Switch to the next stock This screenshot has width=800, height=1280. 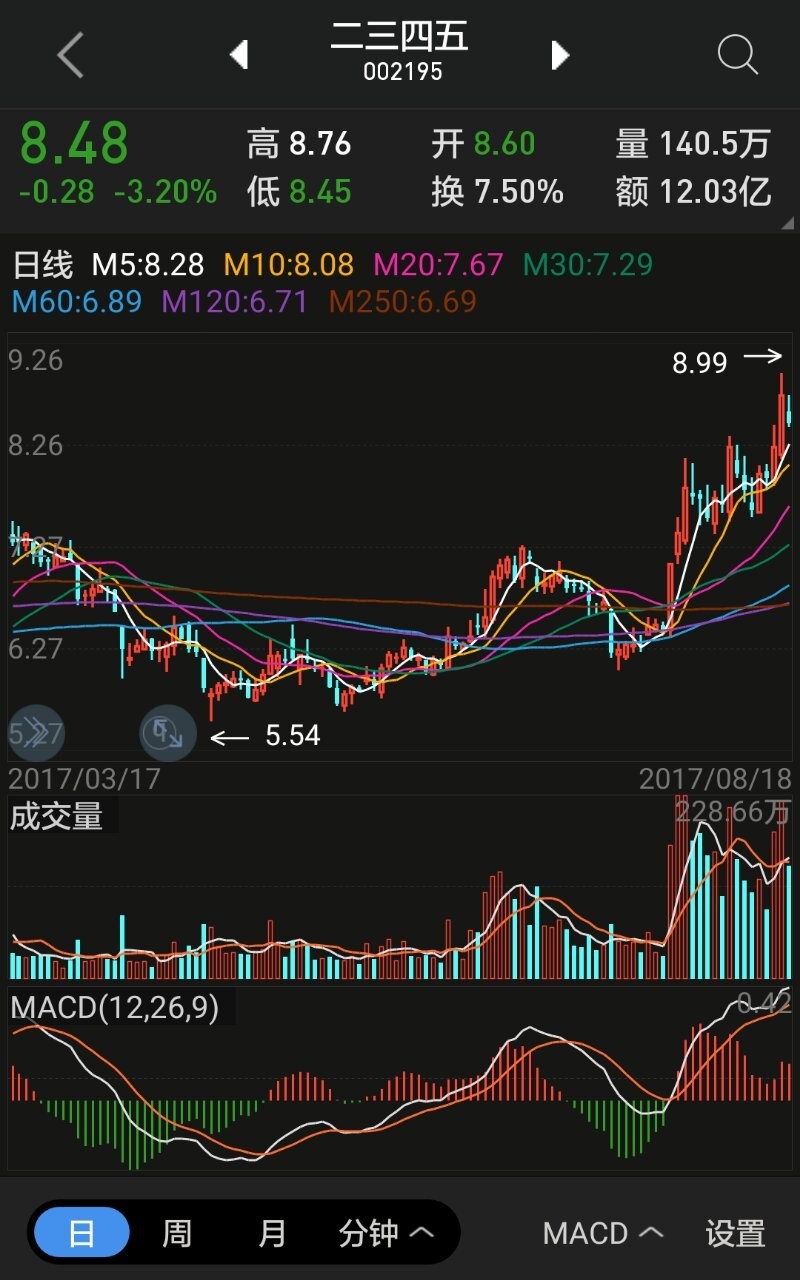(560, 54)
